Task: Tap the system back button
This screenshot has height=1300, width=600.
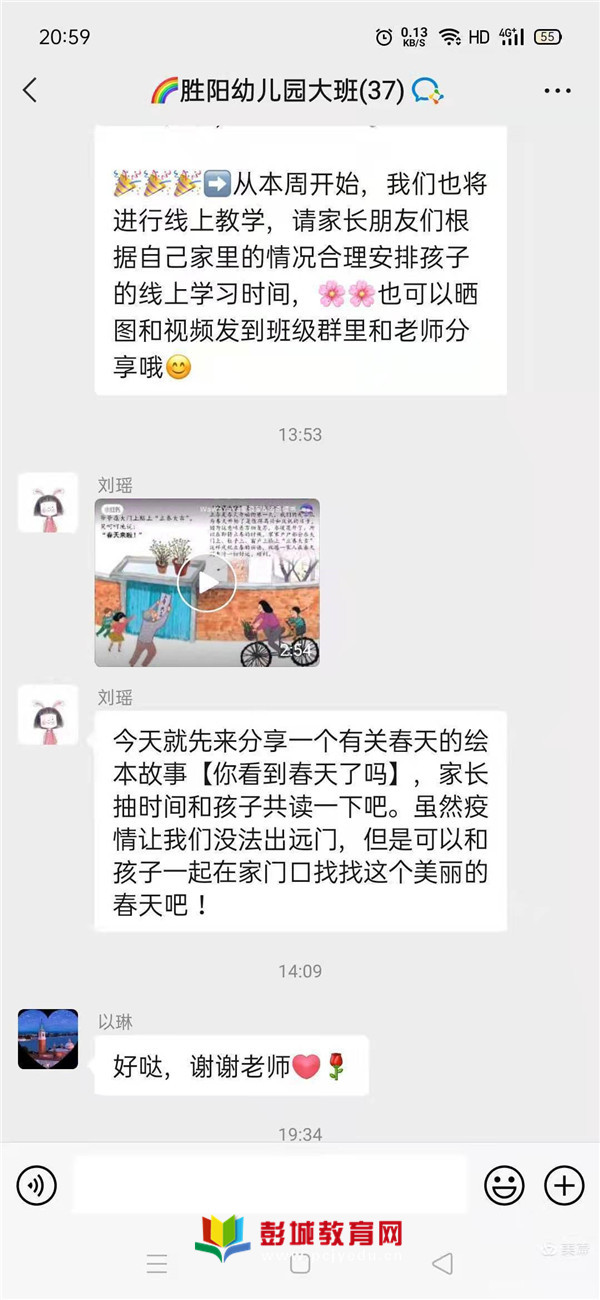Action: pyautogui.click(x=441, y=1263)
